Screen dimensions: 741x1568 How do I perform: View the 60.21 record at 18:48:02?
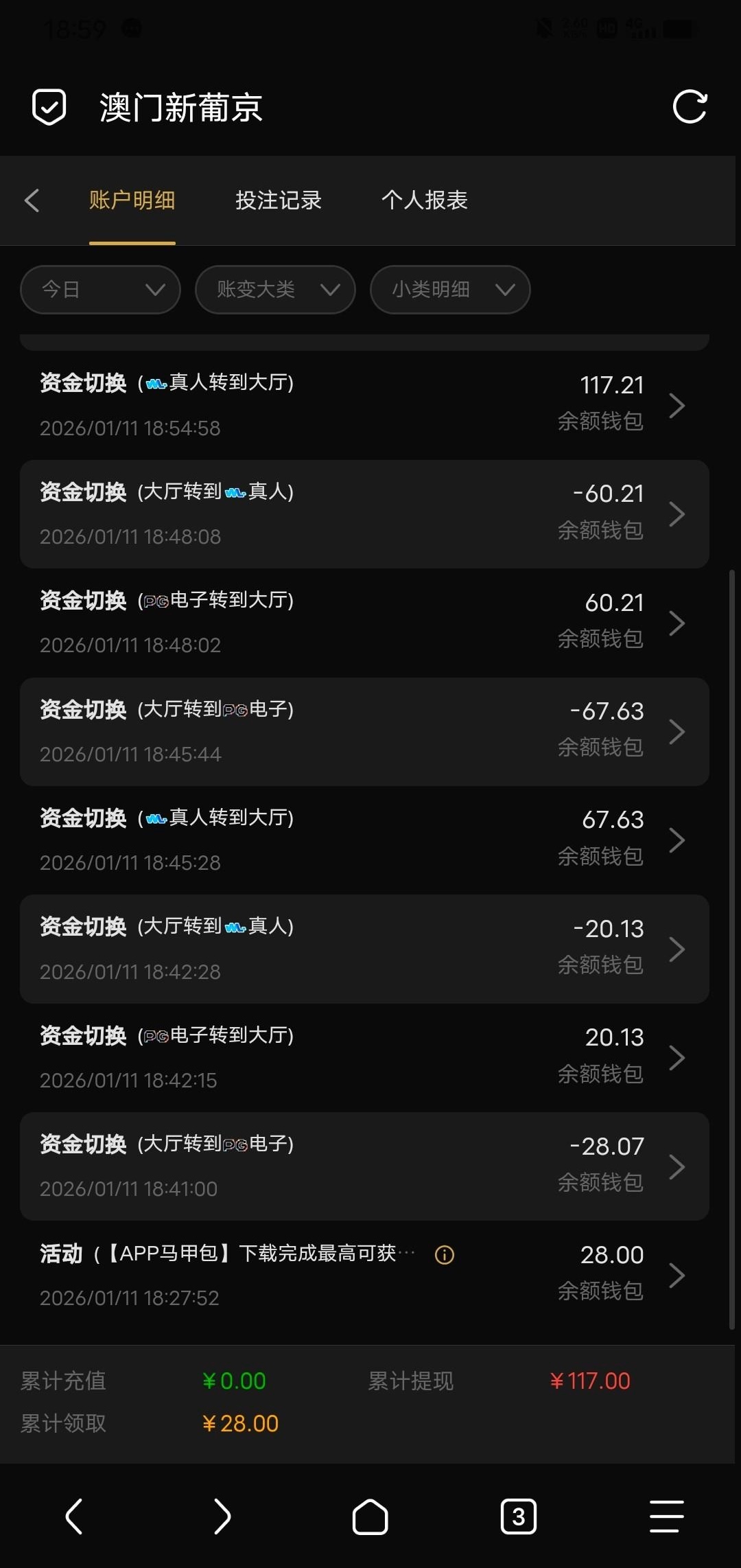tap(364, 623)
